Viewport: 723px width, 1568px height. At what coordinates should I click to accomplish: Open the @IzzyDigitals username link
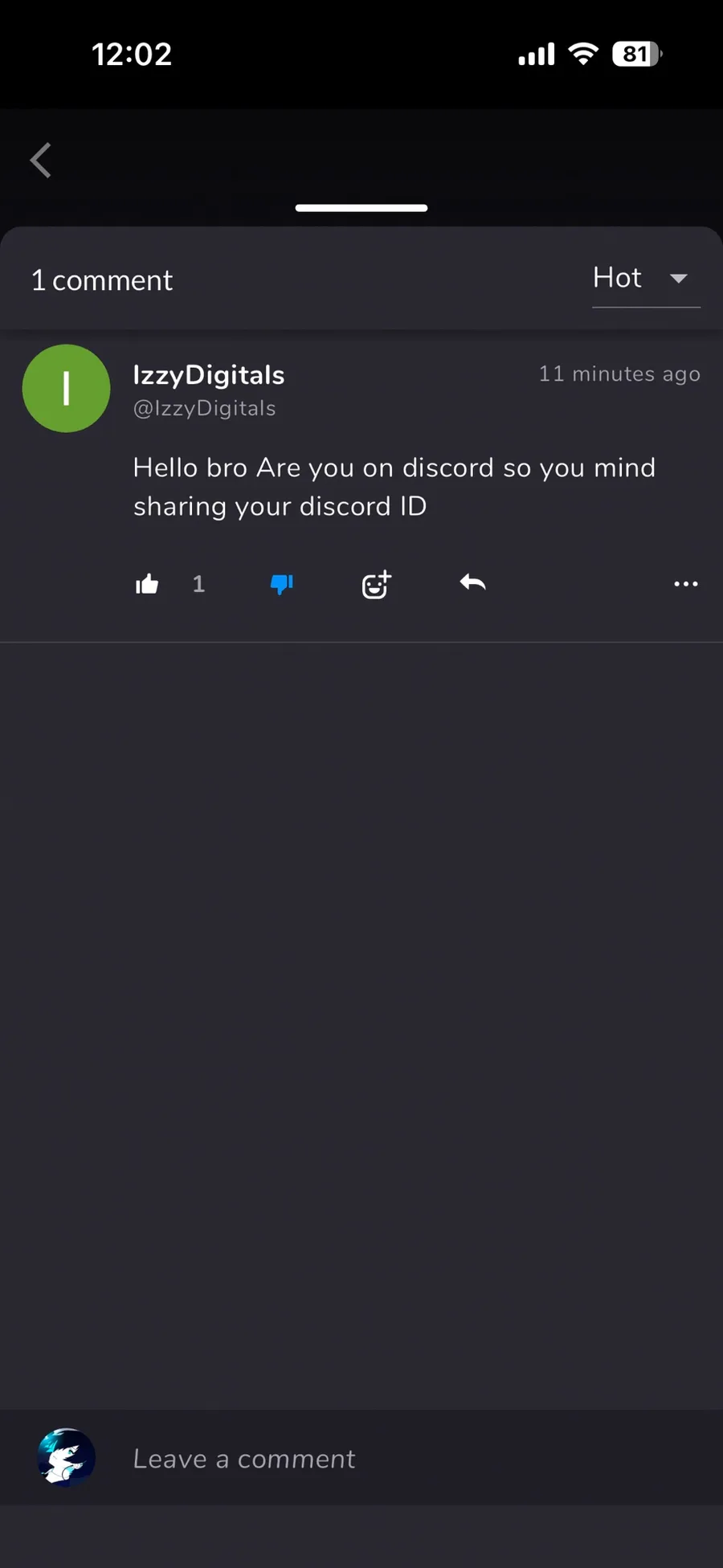click(x=204, y=409)
